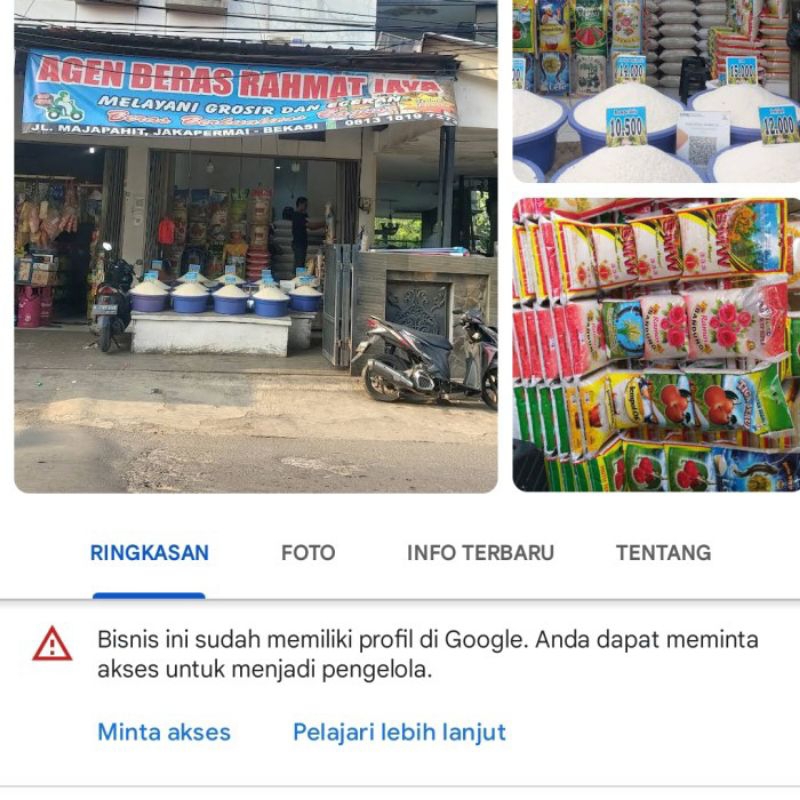Switch to the Ringkasan tab
800x800 pixels.
149,553
